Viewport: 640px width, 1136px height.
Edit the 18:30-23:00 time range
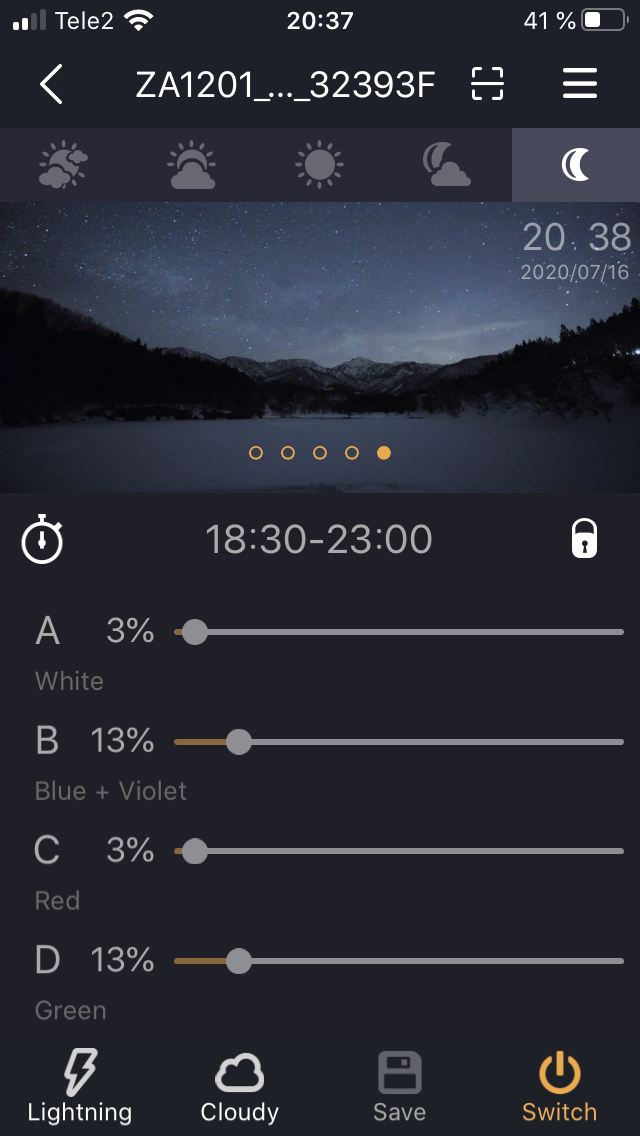click(x=319, y=540)
